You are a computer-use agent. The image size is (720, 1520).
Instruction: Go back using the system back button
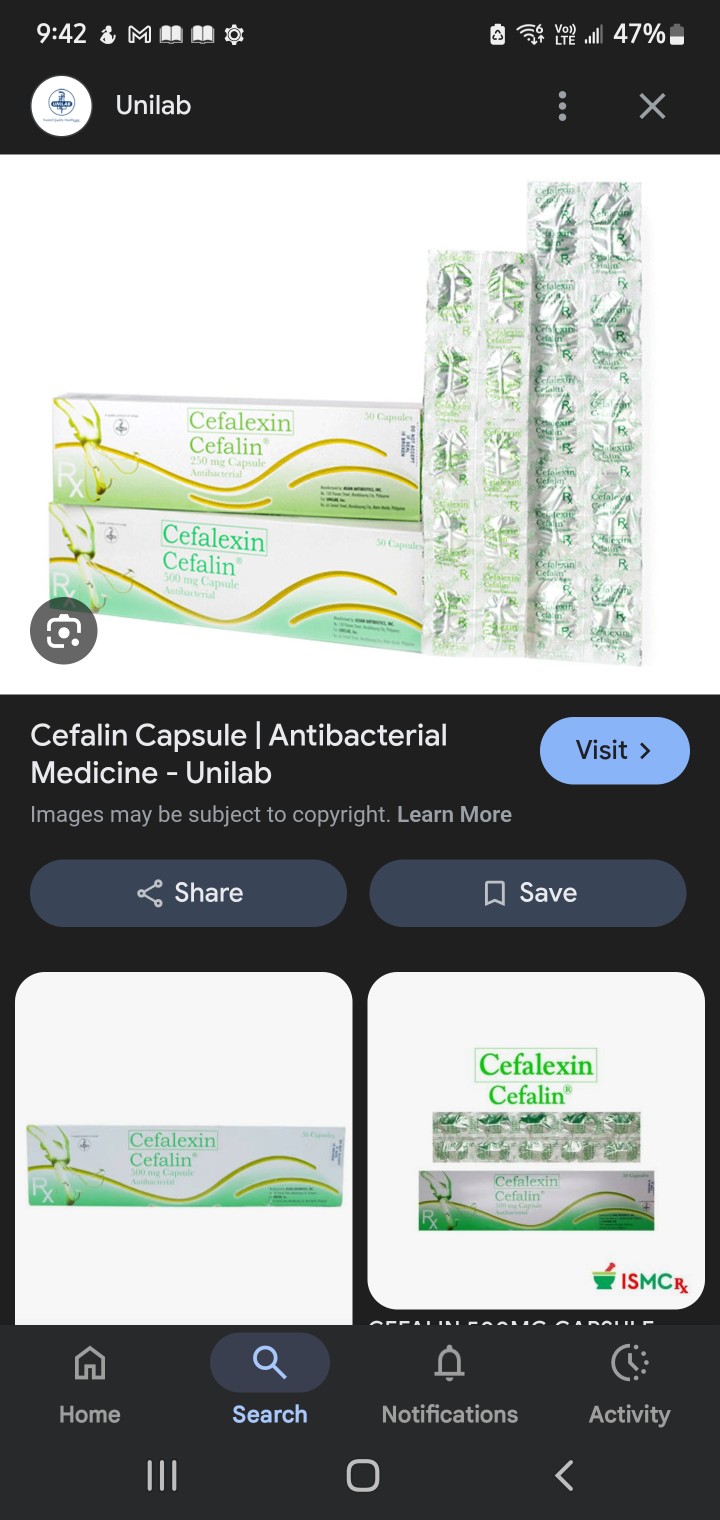pos(564,1475)
